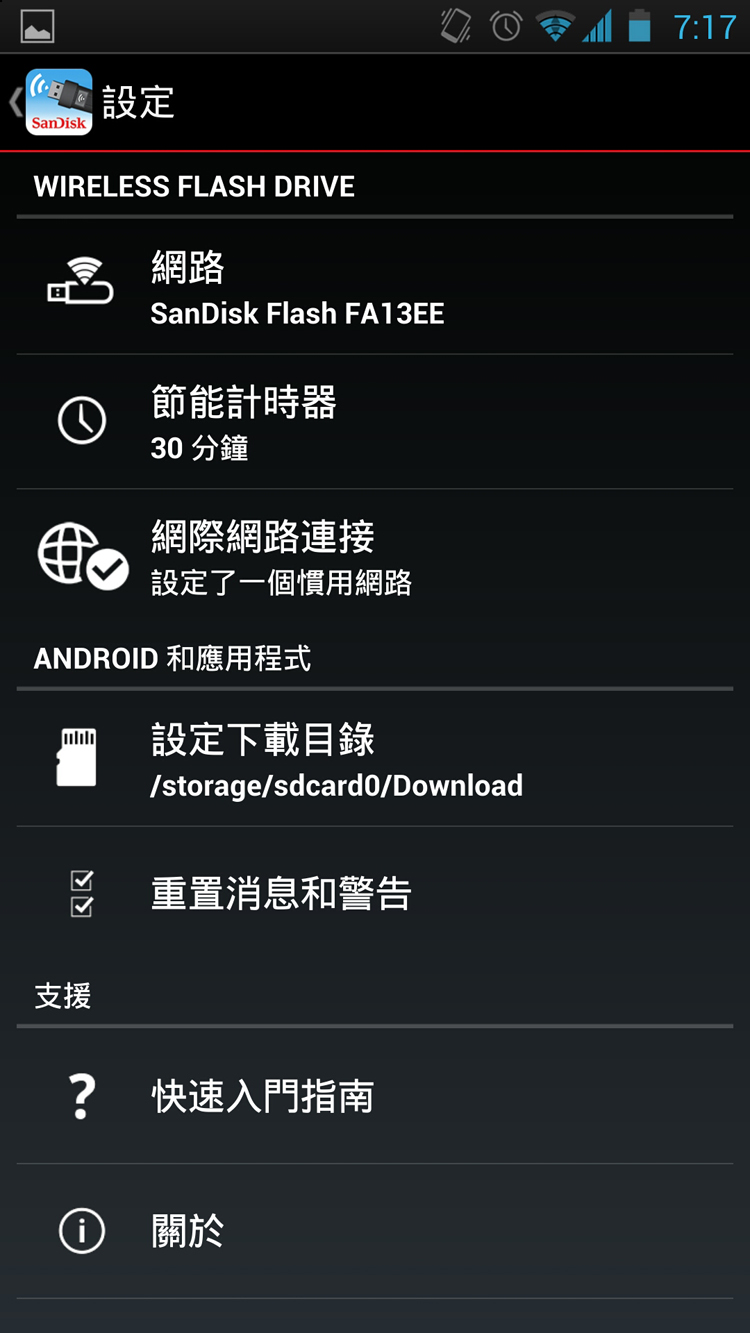Open the 節能計時器 30 分鐘 setting
Viewport: 750px width, 1333px height.
pos(375,423)
